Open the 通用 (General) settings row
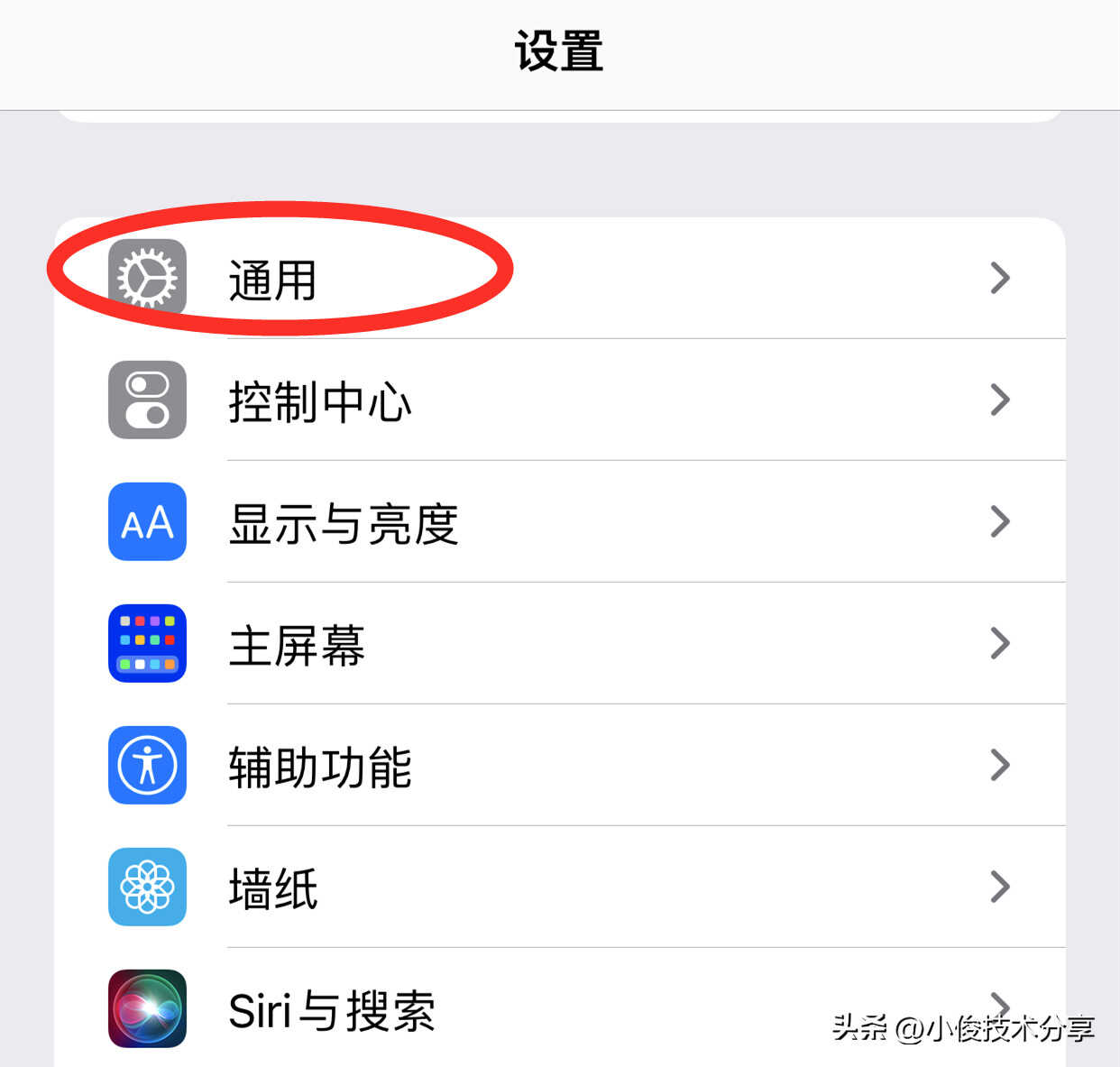Image resolution: width=1120 pixels, height=1067 pixels. [559, 279]
